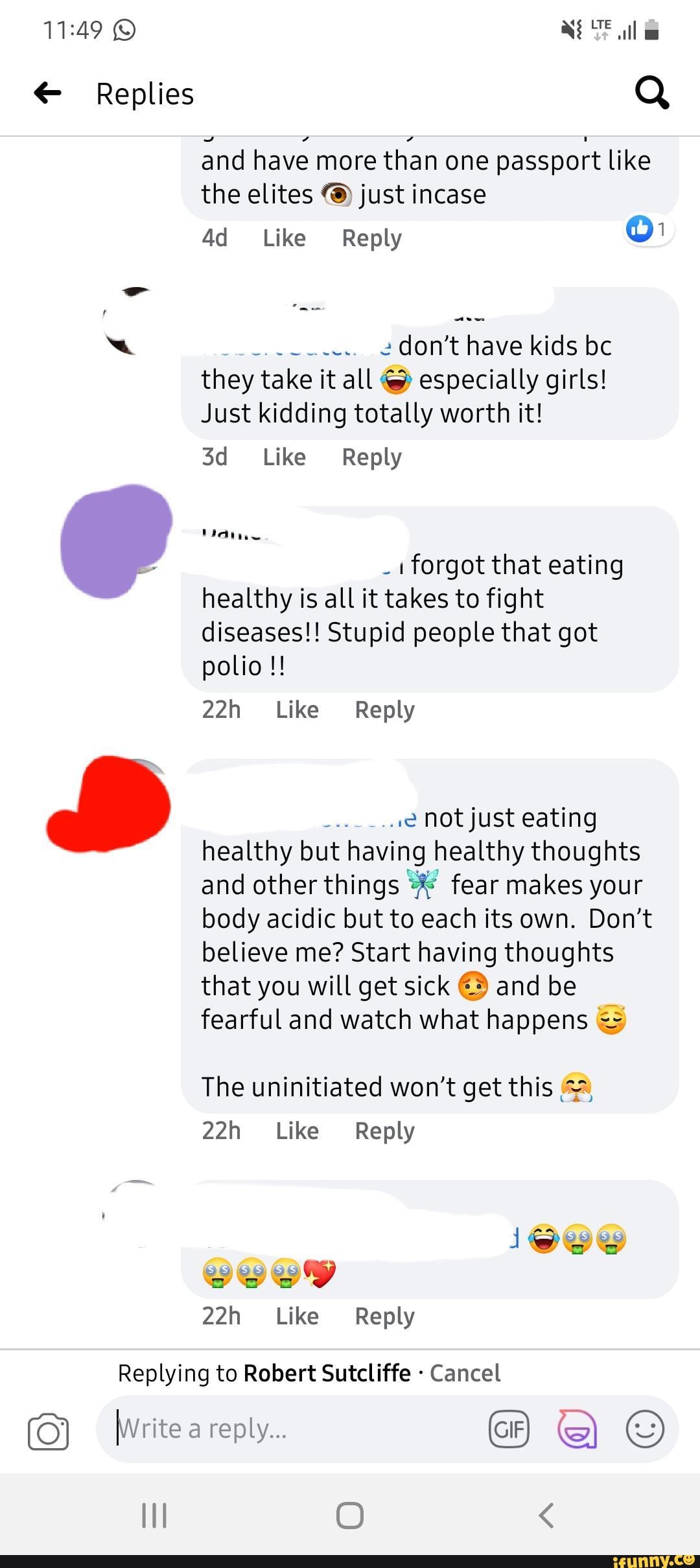
Task: Like the money-face emoji comment
Action: click(297, 1317)
